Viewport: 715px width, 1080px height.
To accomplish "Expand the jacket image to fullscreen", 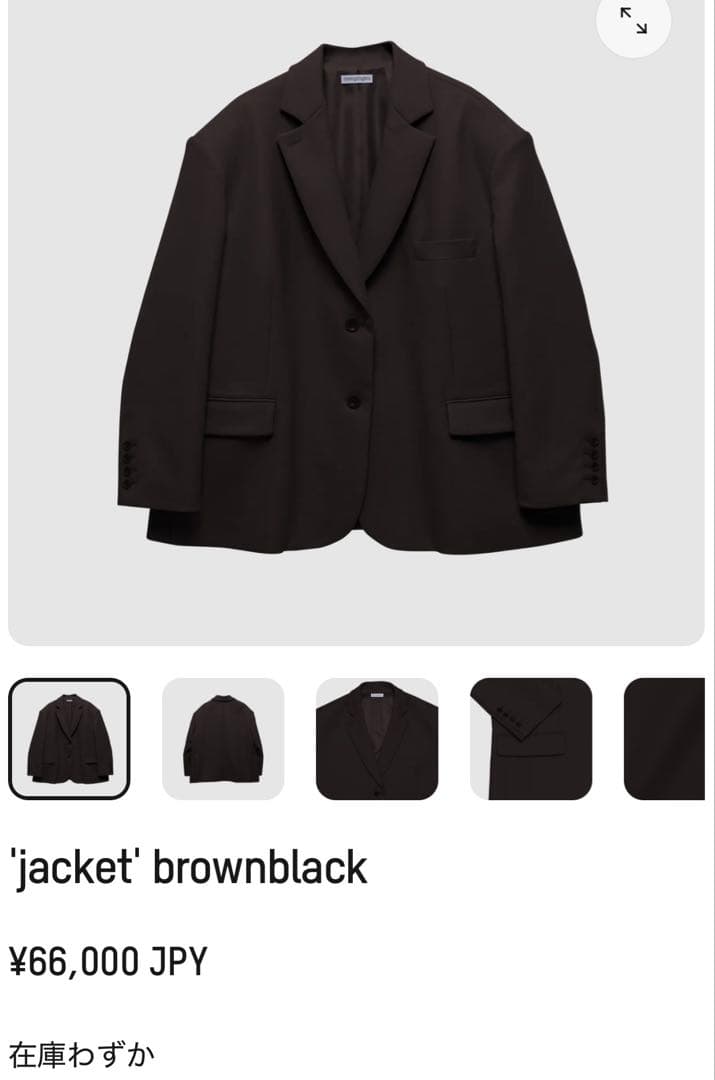I will pyautogui.click(x=633, y=21).
